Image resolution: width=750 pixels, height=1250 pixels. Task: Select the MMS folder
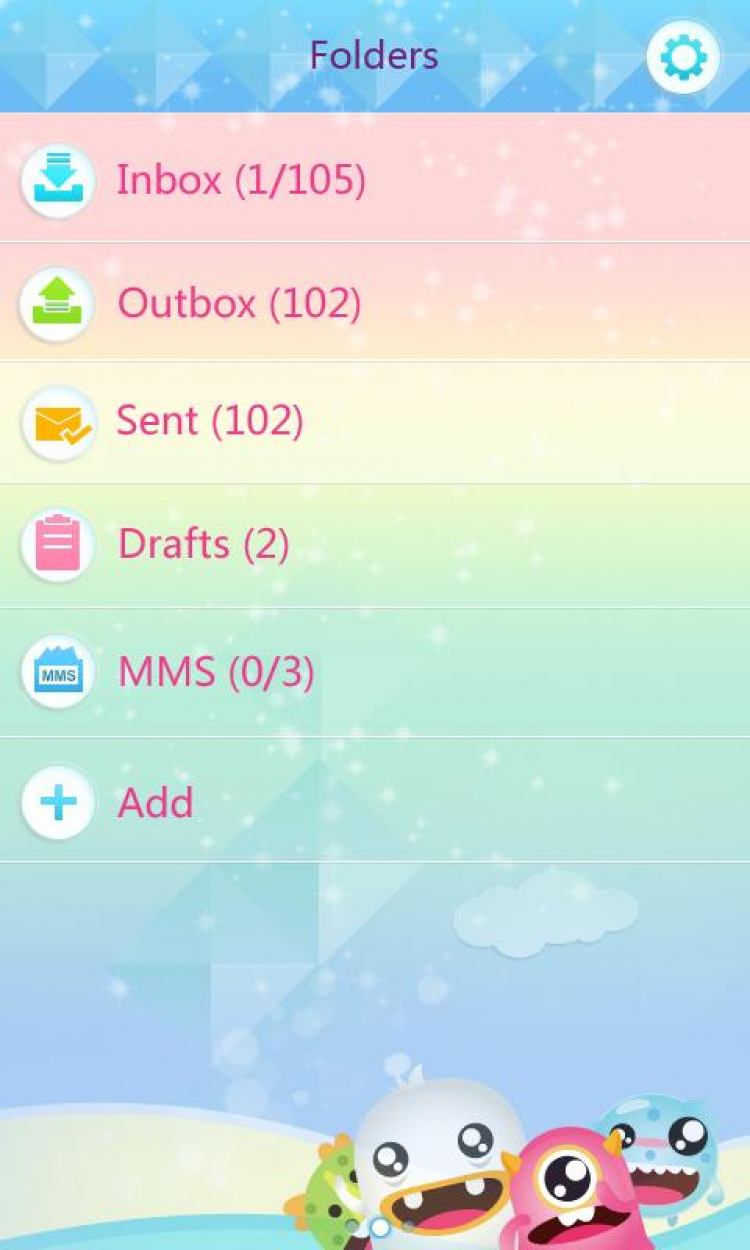(215, 672)
